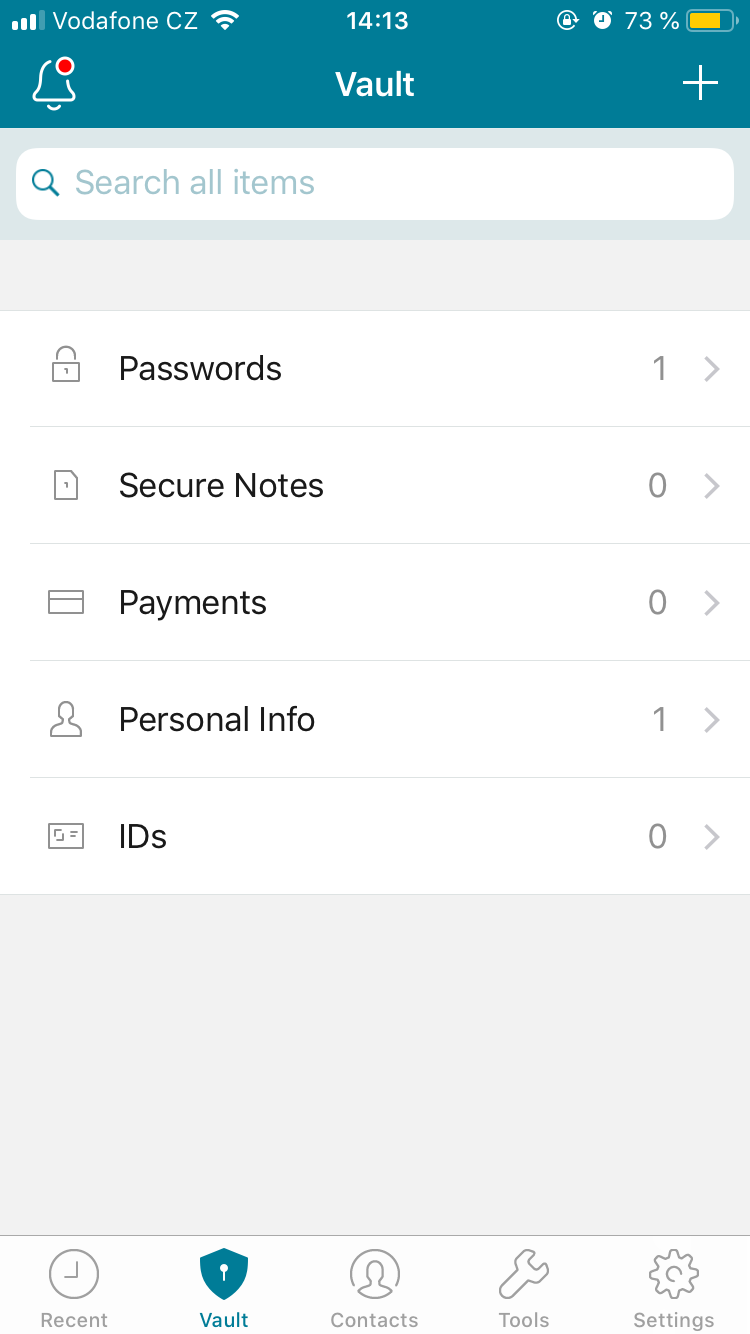Viewport: 750px width, 1334px height.
Task: Open Secure Notes
Action: click(375, 486)
